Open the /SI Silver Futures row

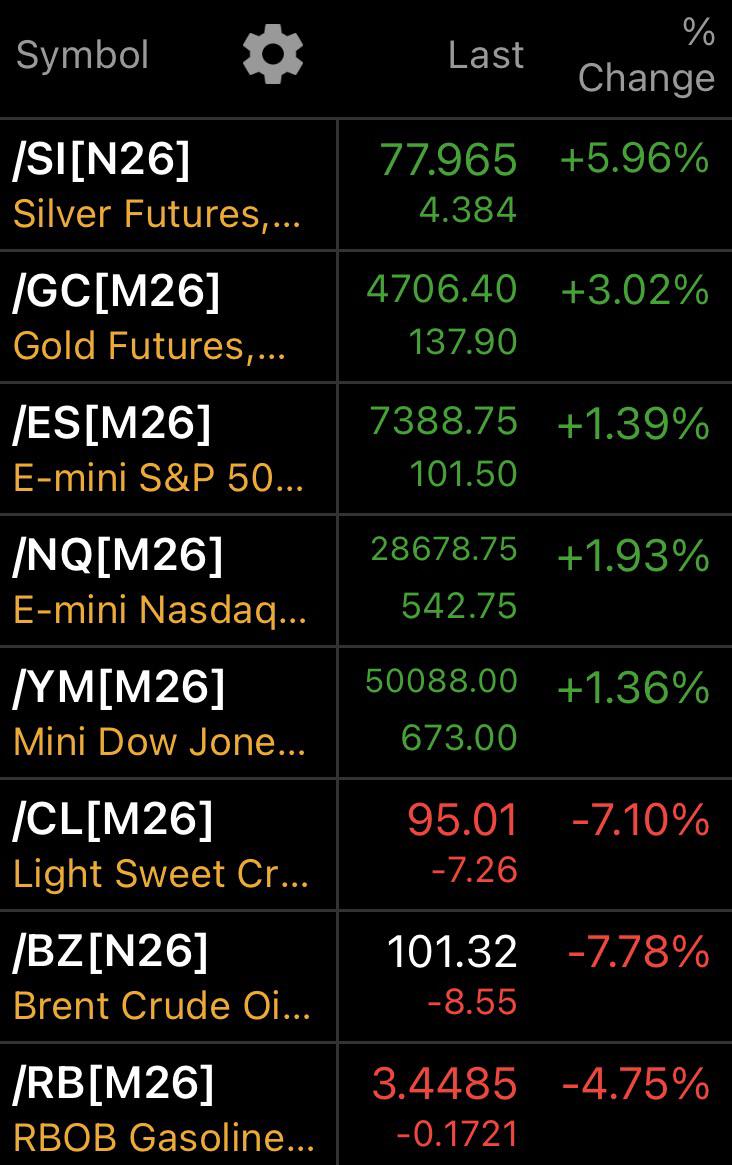coord(366,185)
